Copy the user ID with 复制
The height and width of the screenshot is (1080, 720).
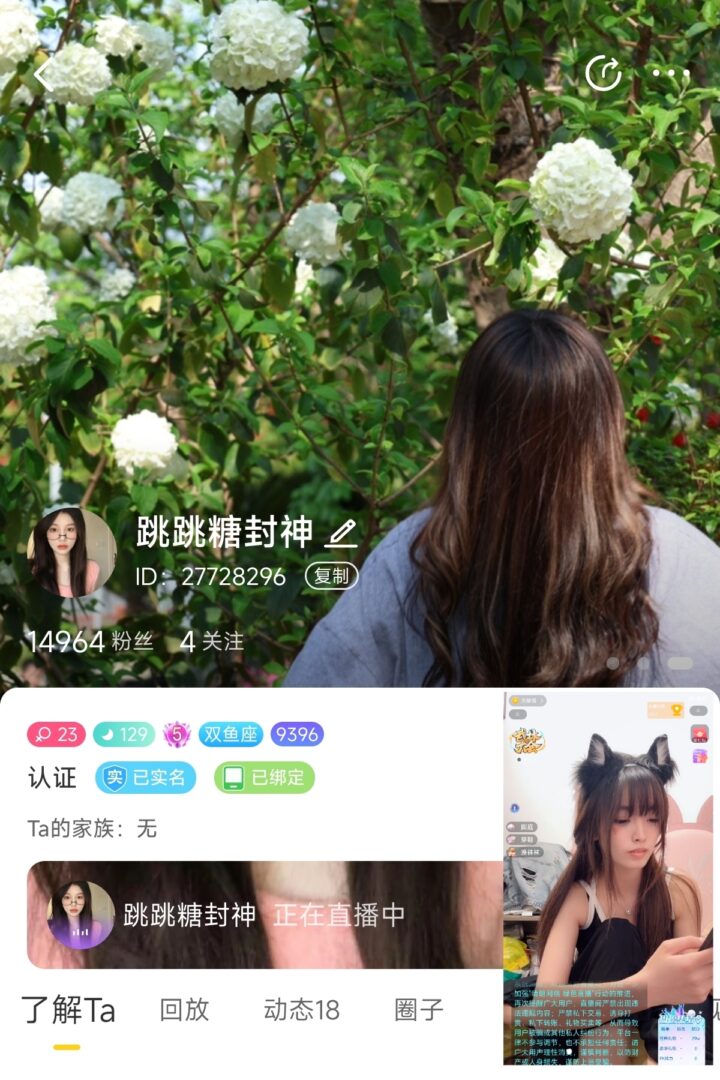point(331,576)
